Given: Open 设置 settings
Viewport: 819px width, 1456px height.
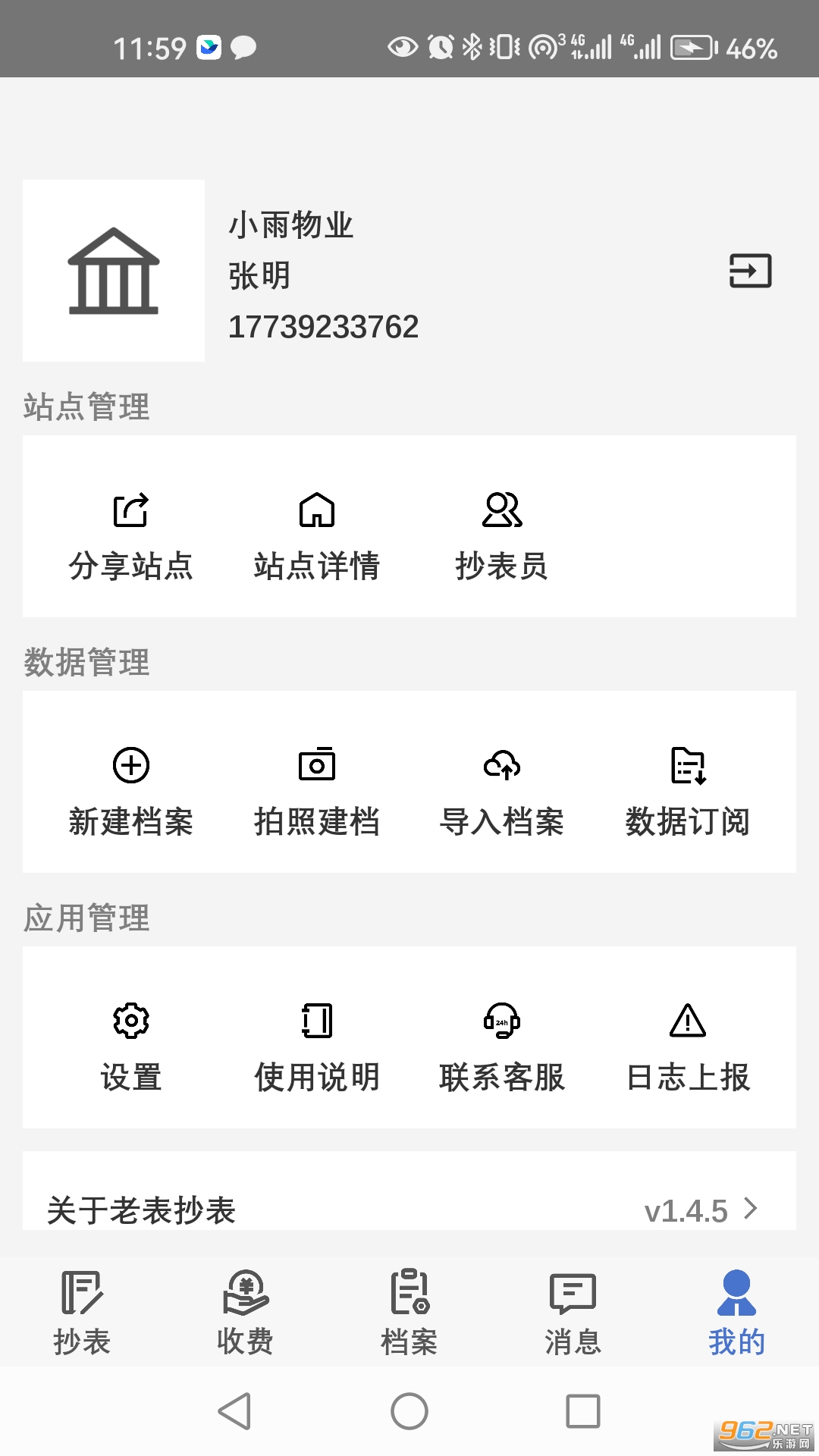Looking at the screenshot, I should [131, 1046].
